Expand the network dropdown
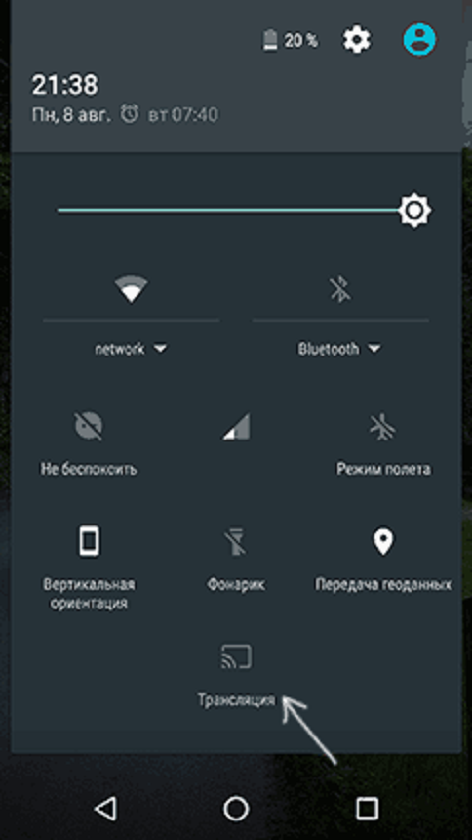Image resolution: width=472 pixels, height=840 pixels. coord(131,349)
